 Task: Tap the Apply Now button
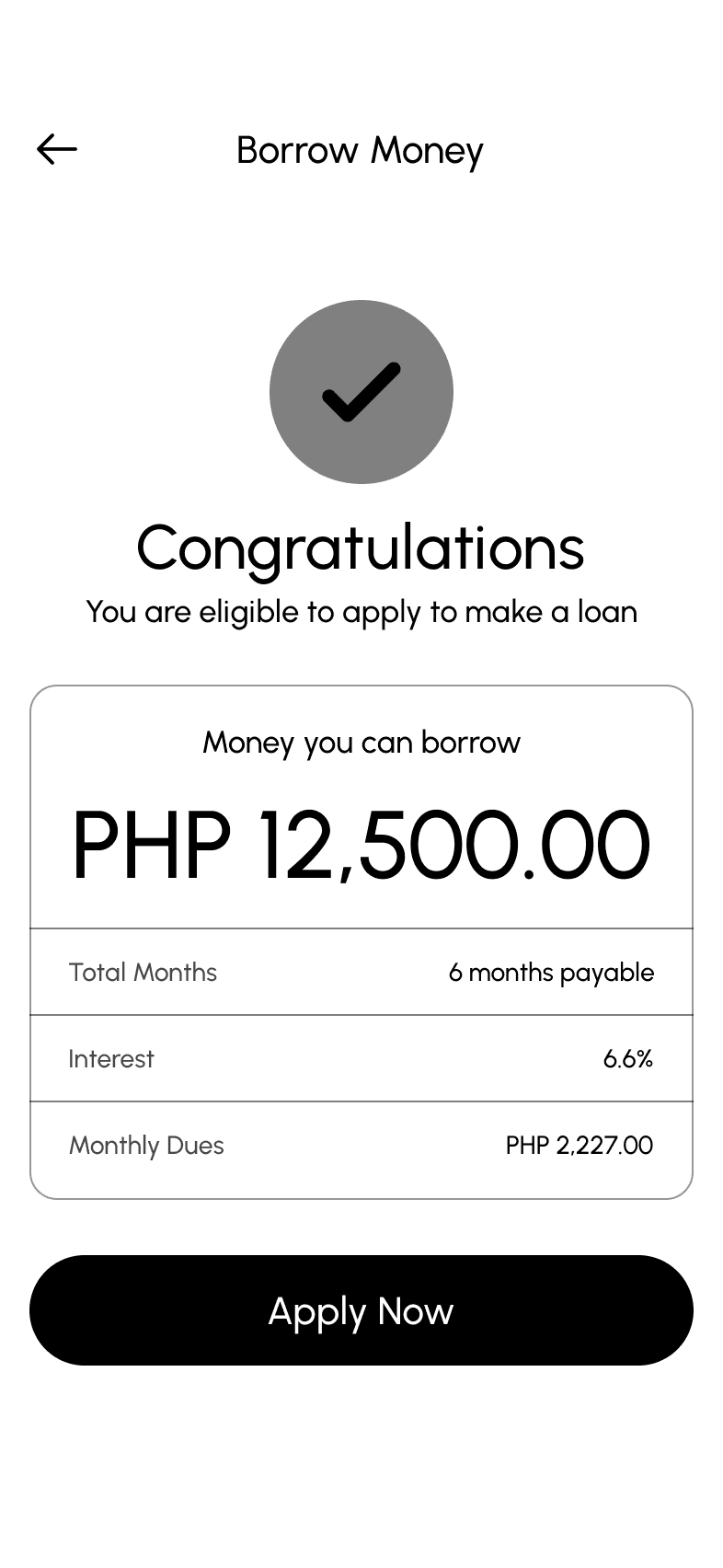pos(361,1309)
